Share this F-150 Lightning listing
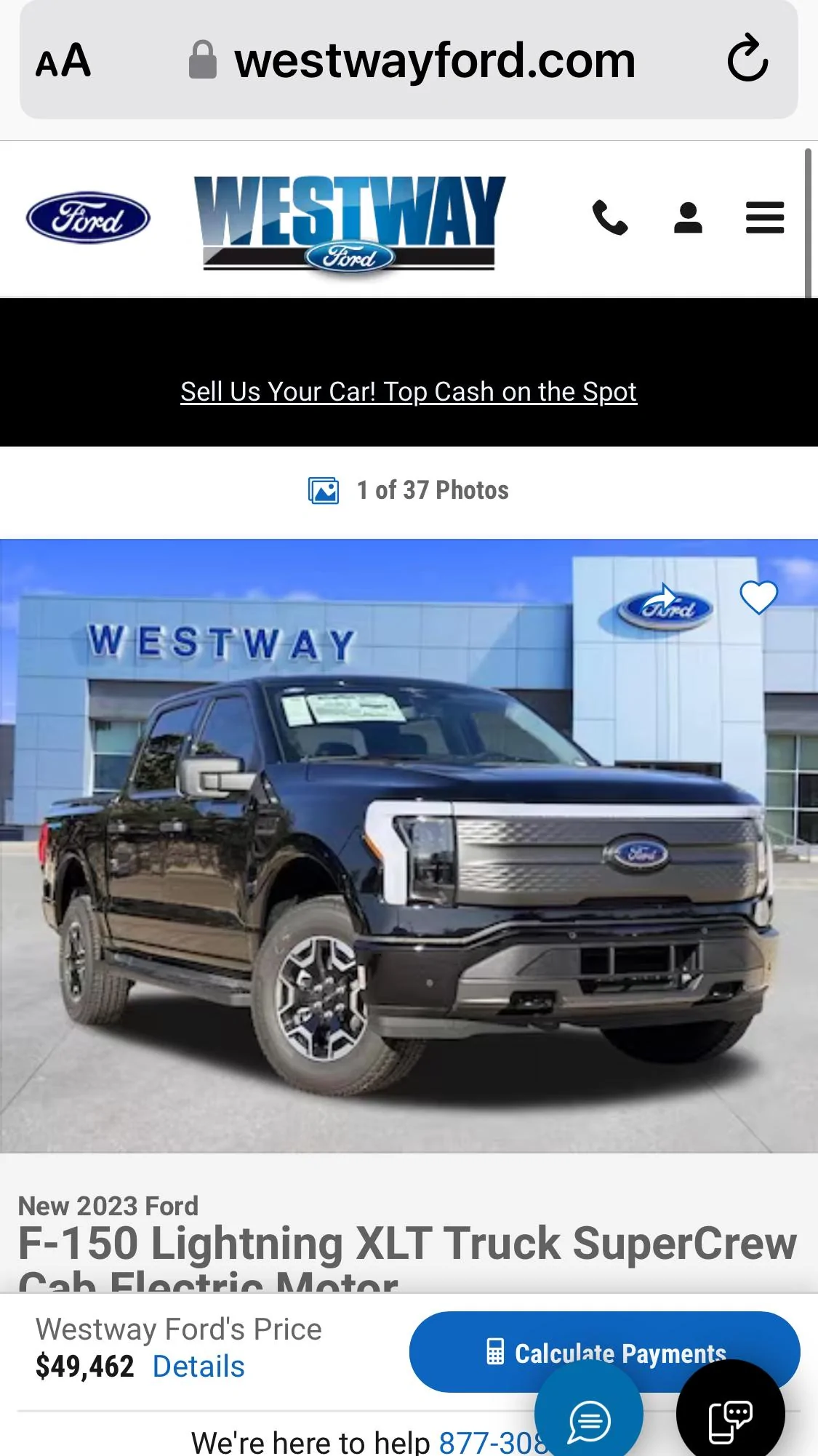 coord(663,598)
